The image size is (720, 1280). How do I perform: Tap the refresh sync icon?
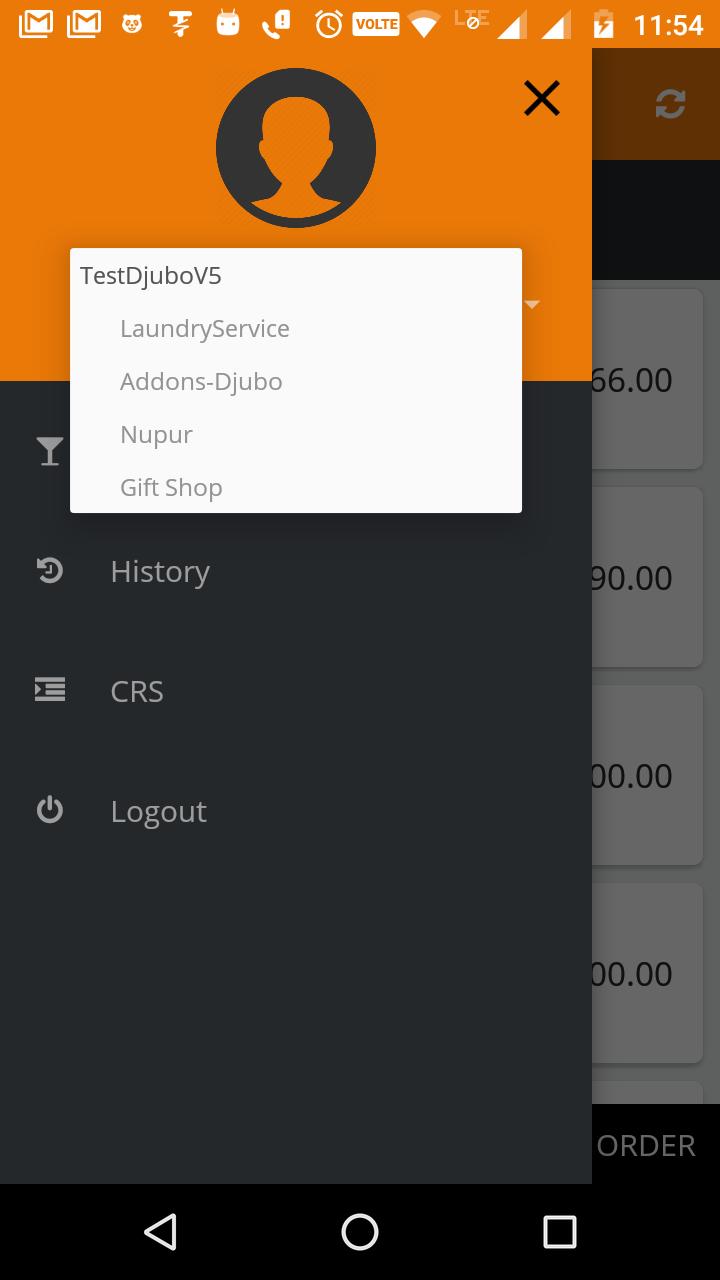[669, 104]
